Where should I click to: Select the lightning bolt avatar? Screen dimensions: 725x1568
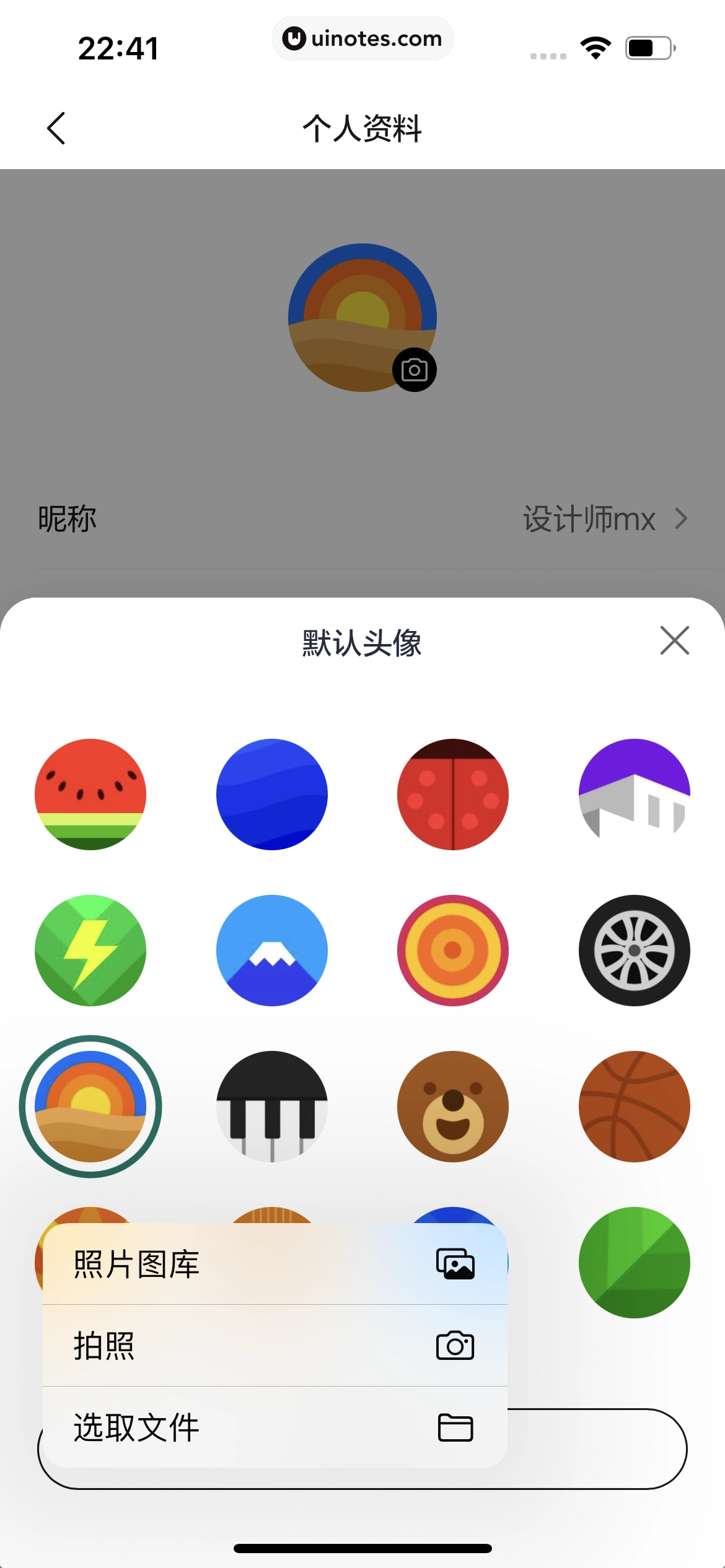pyautogui.click(x=90, y=951)
